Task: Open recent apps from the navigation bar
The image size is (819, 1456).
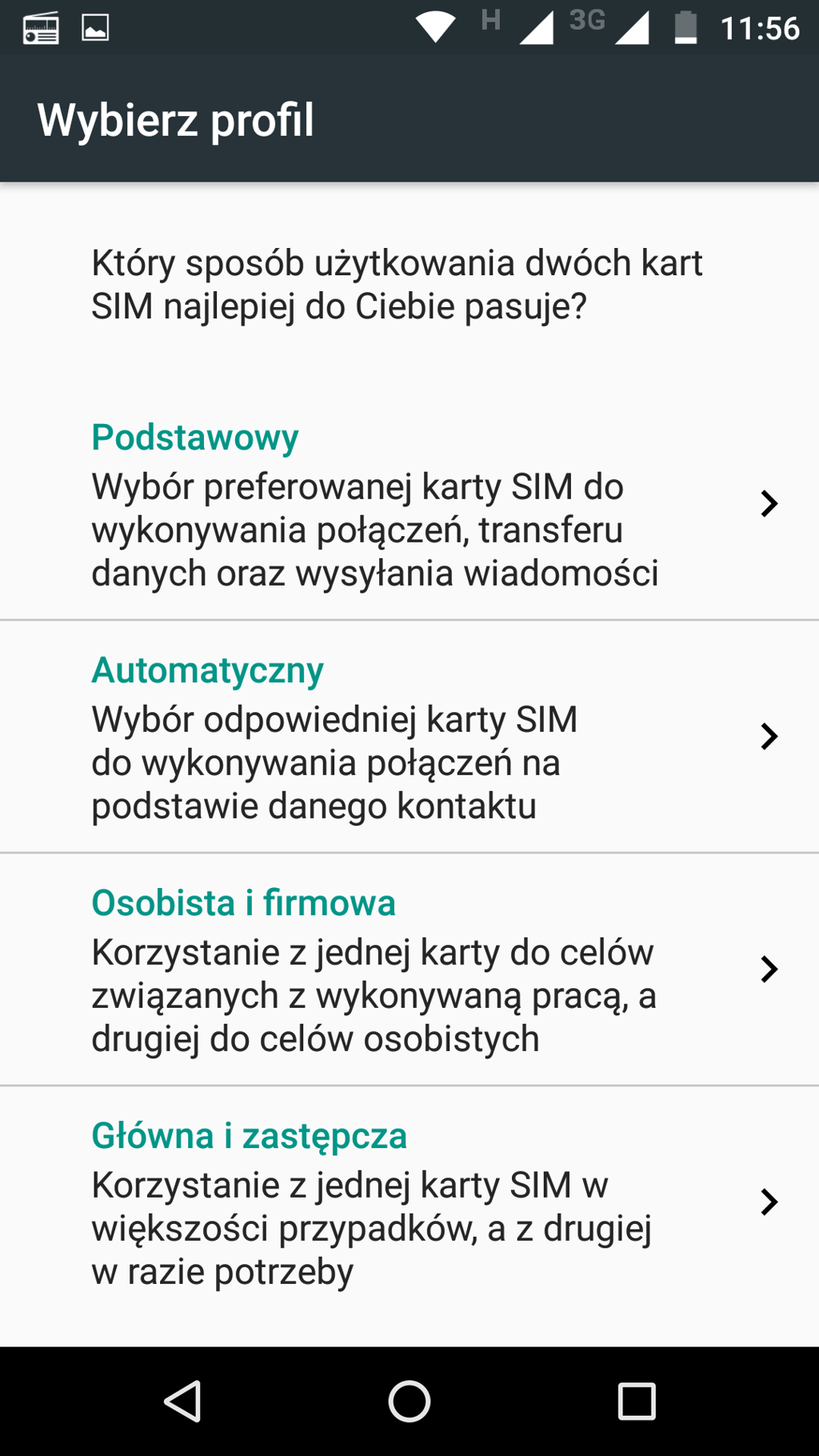Action: tap(637, 1402)
